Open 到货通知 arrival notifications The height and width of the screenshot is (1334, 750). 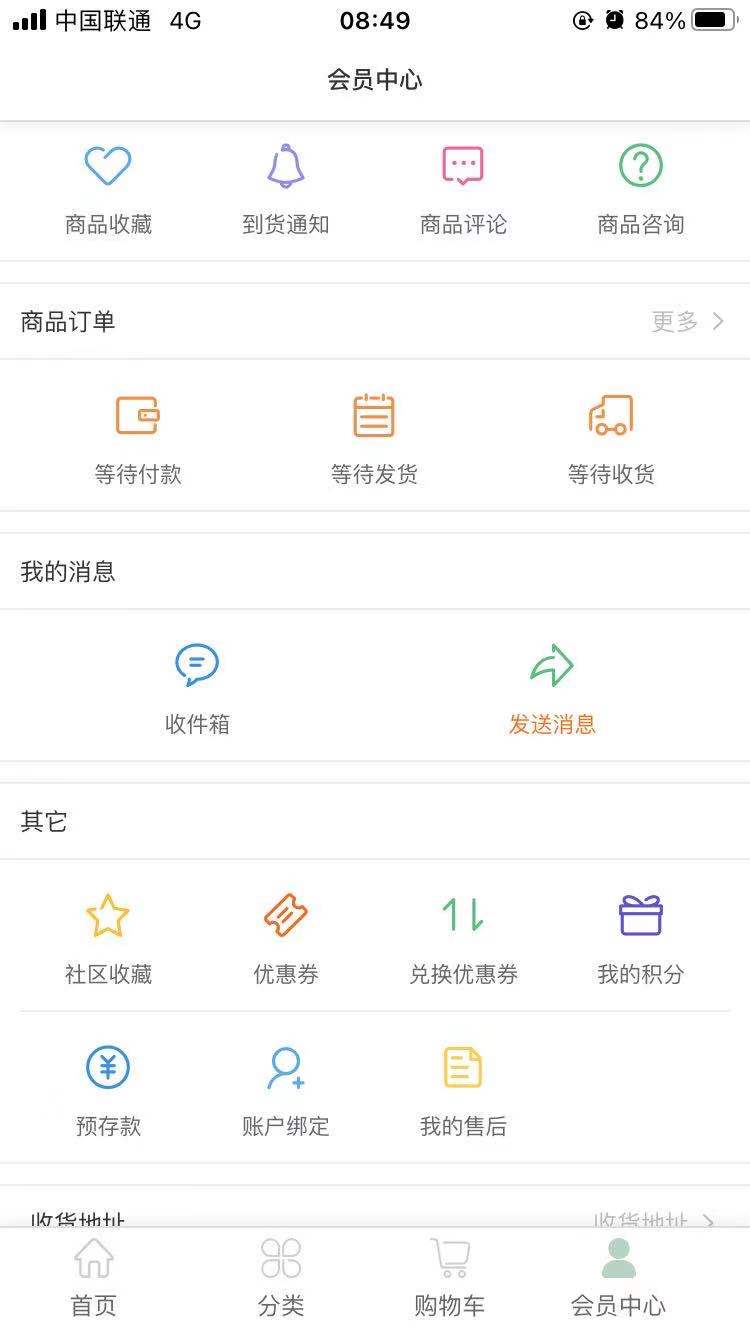pyautogui.click(x=285, y=190)
